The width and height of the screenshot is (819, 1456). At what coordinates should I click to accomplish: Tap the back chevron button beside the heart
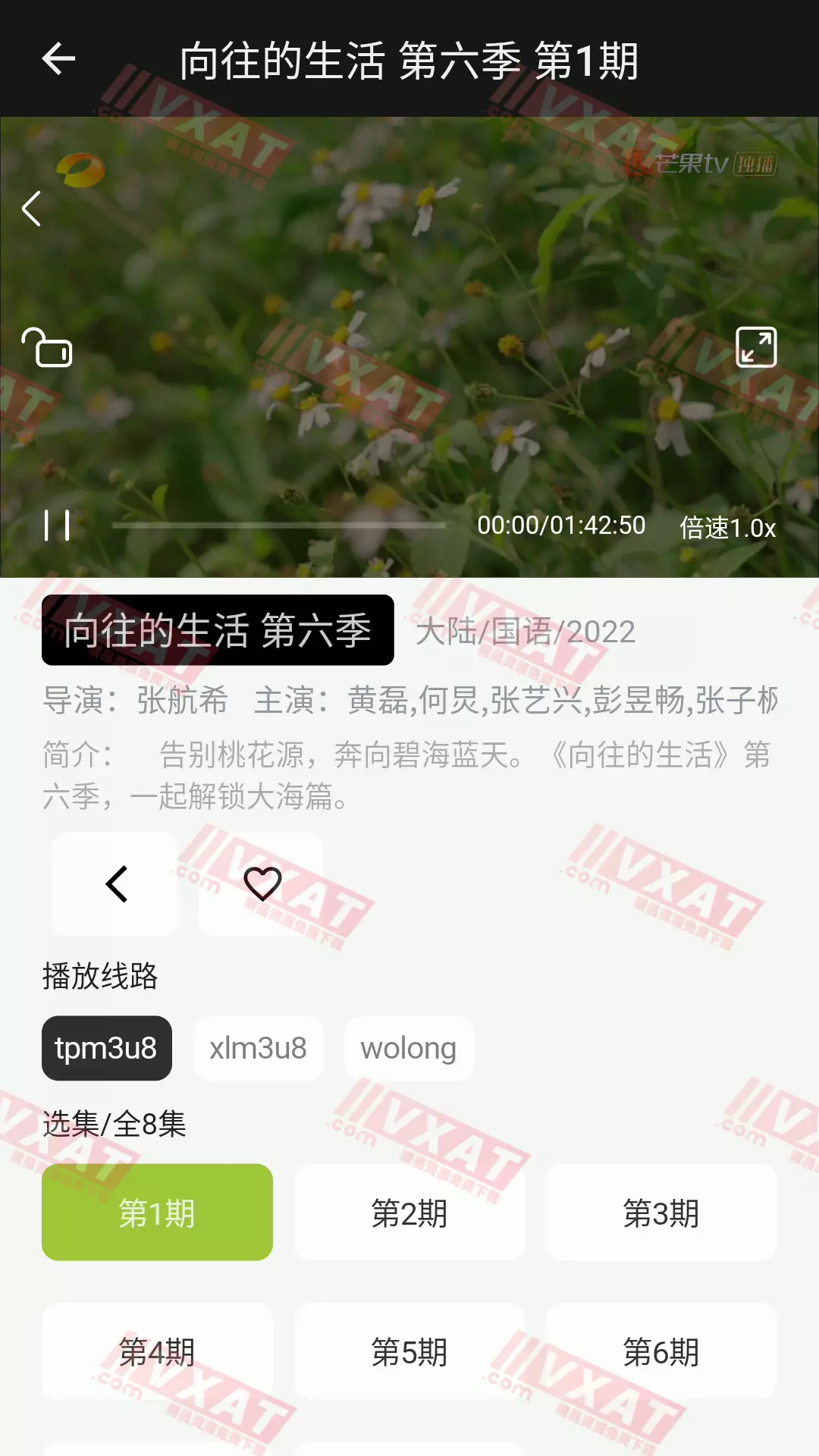(x=115, y=883)
